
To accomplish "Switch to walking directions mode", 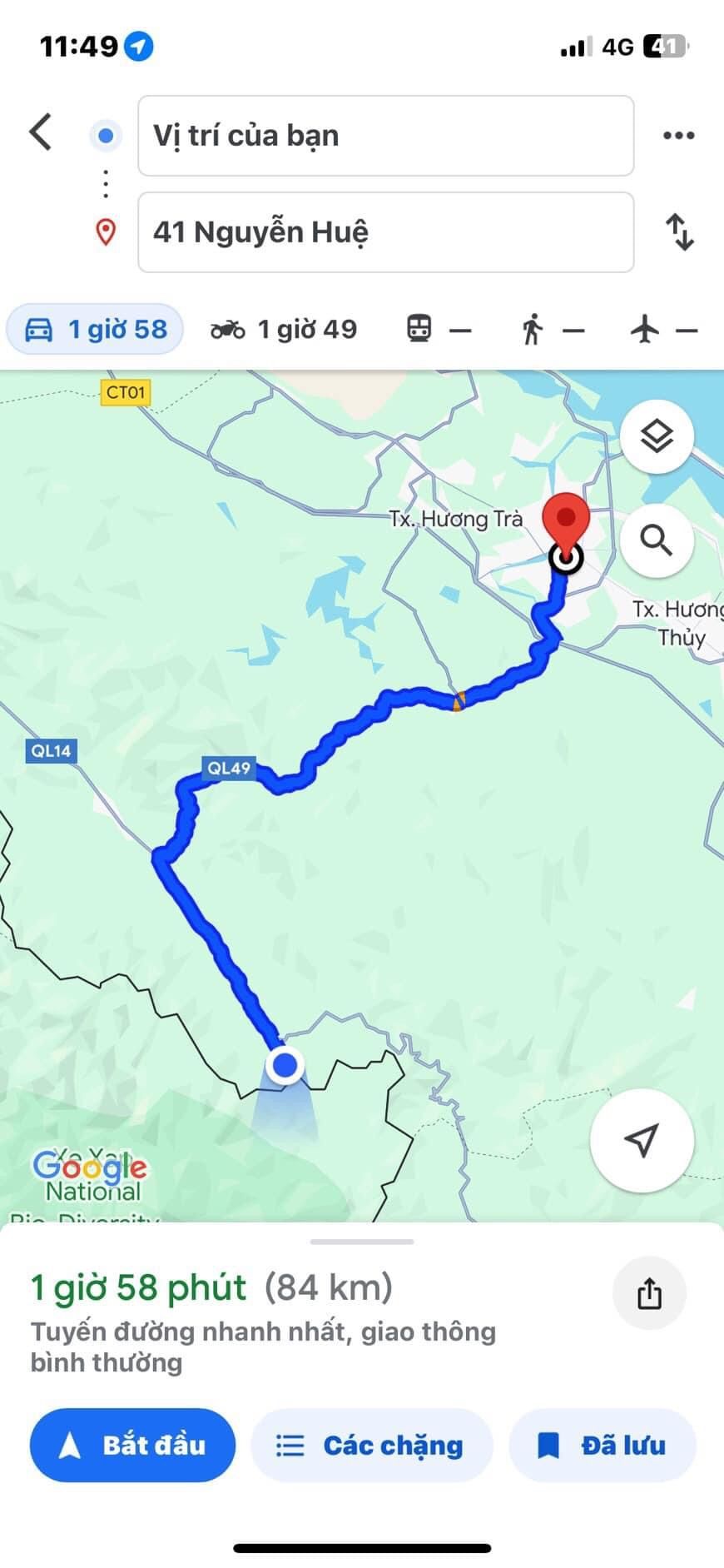I will click(551, 330).
